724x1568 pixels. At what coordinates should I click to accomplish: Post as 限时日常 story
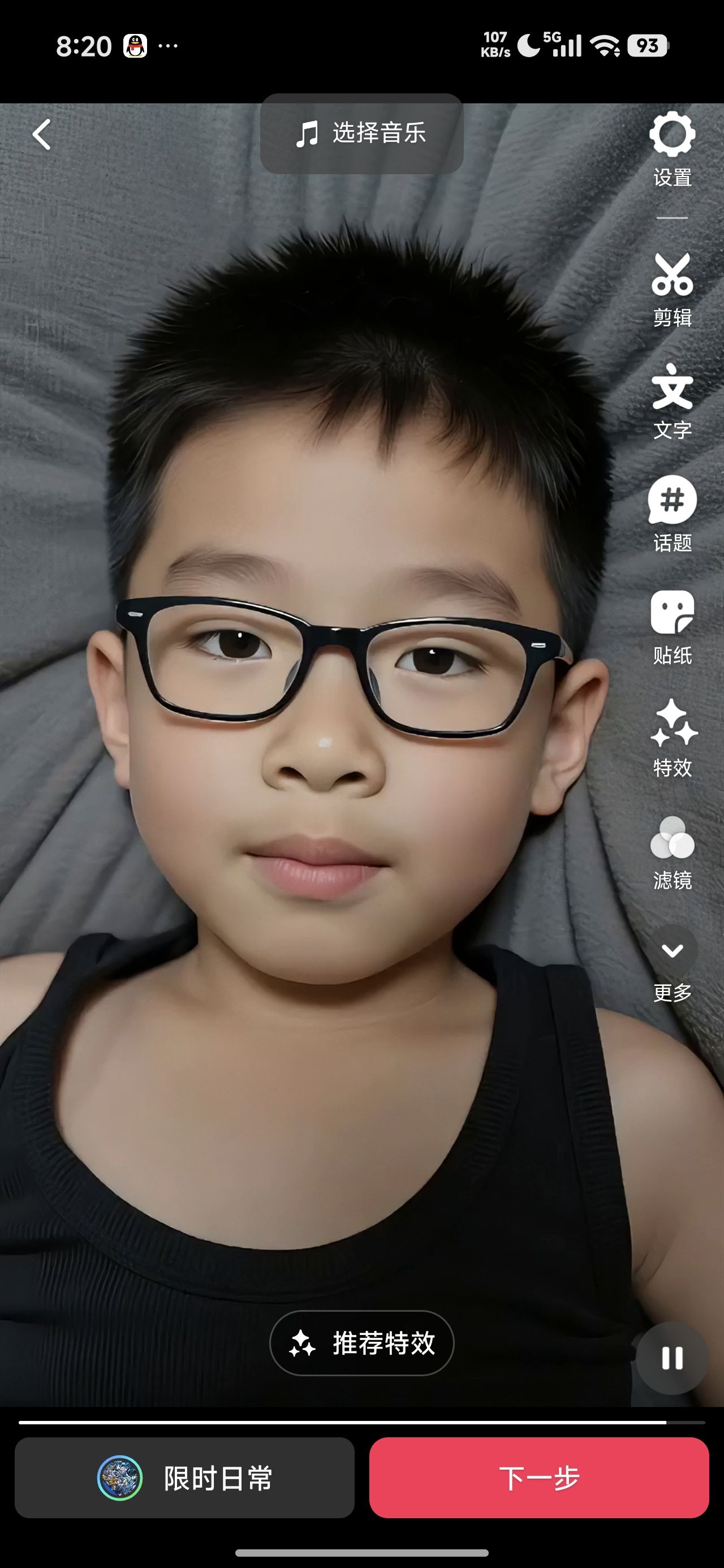184,1477
